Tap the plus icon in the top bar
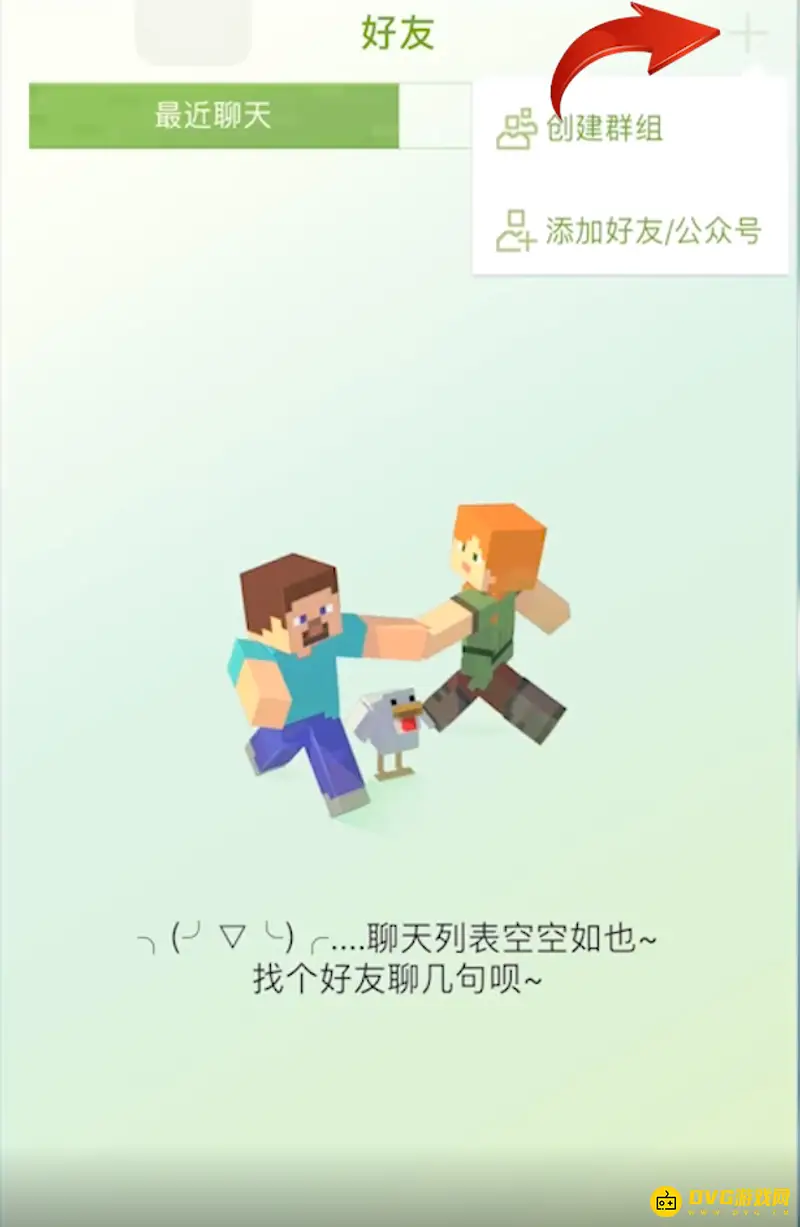800x1227 pixels. coord(747,37)
